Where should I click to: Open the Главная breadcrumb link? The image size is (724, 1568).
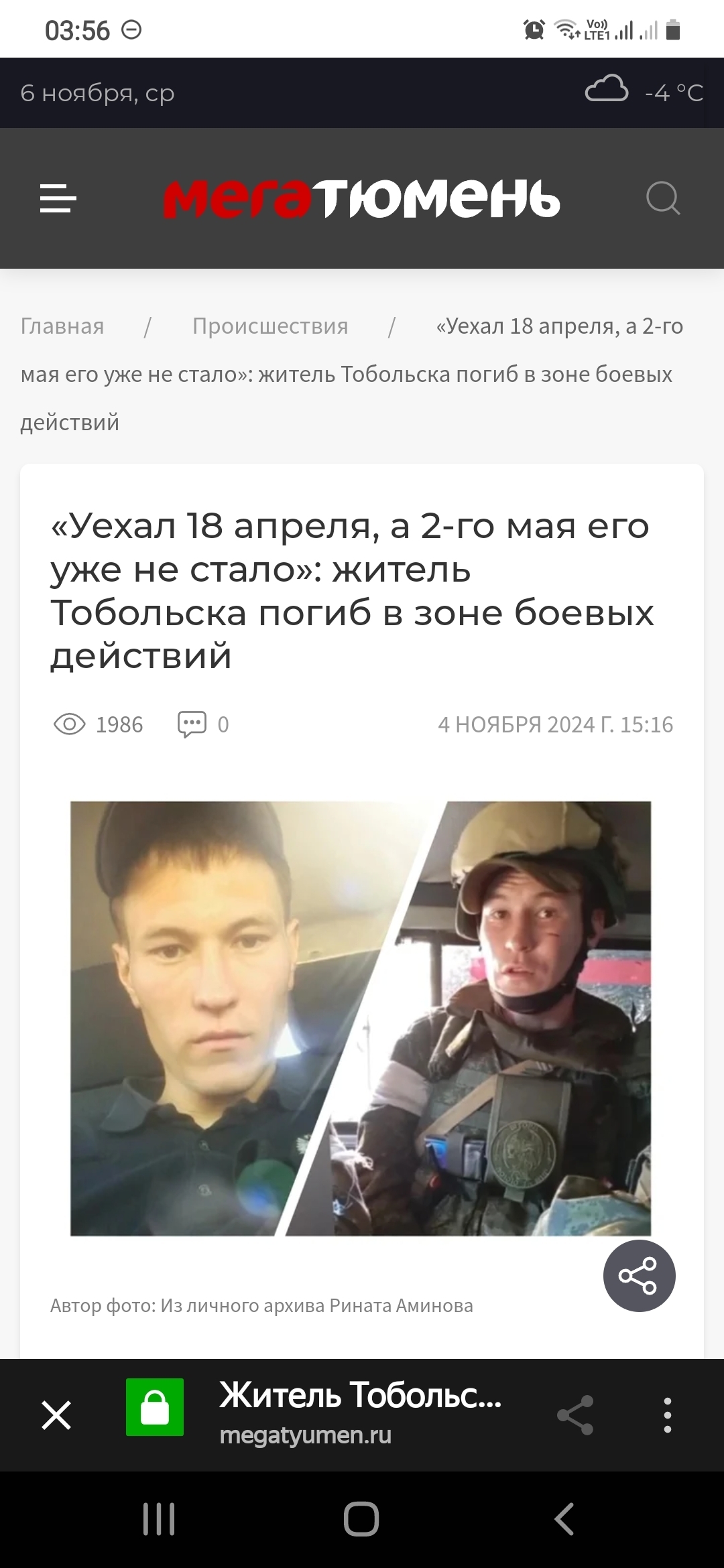tap(62, 326)
